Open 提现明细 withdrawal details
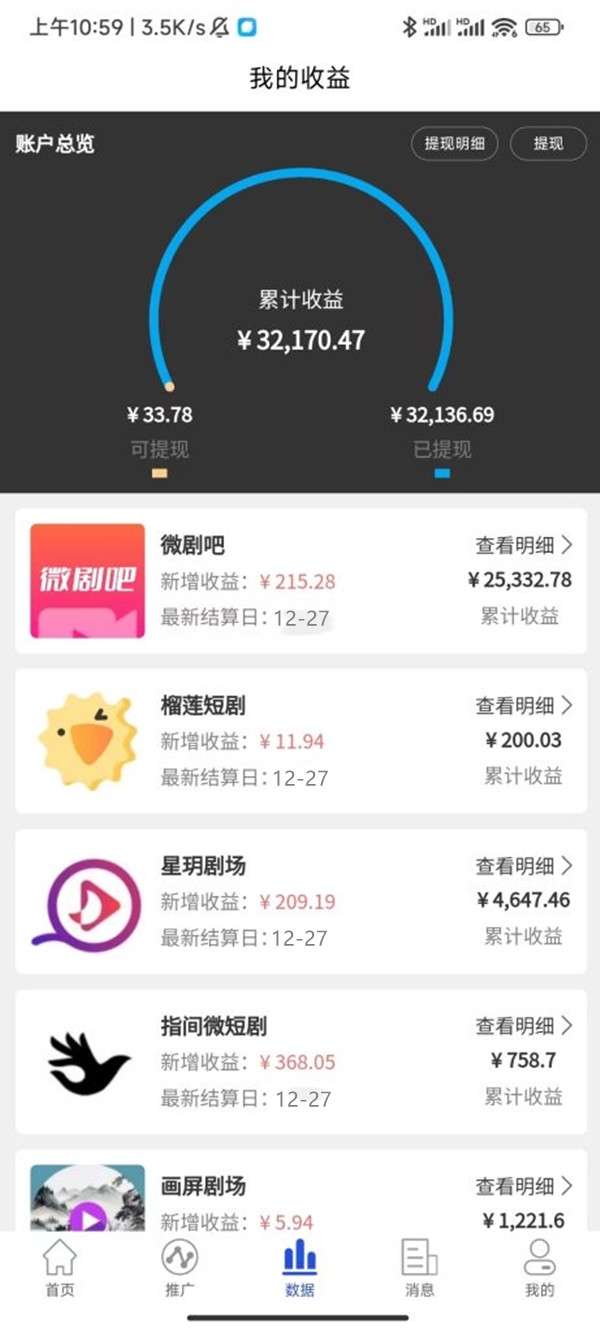Image resolution: width=600 pixels, height=1332 pixels. pos(455,144)
